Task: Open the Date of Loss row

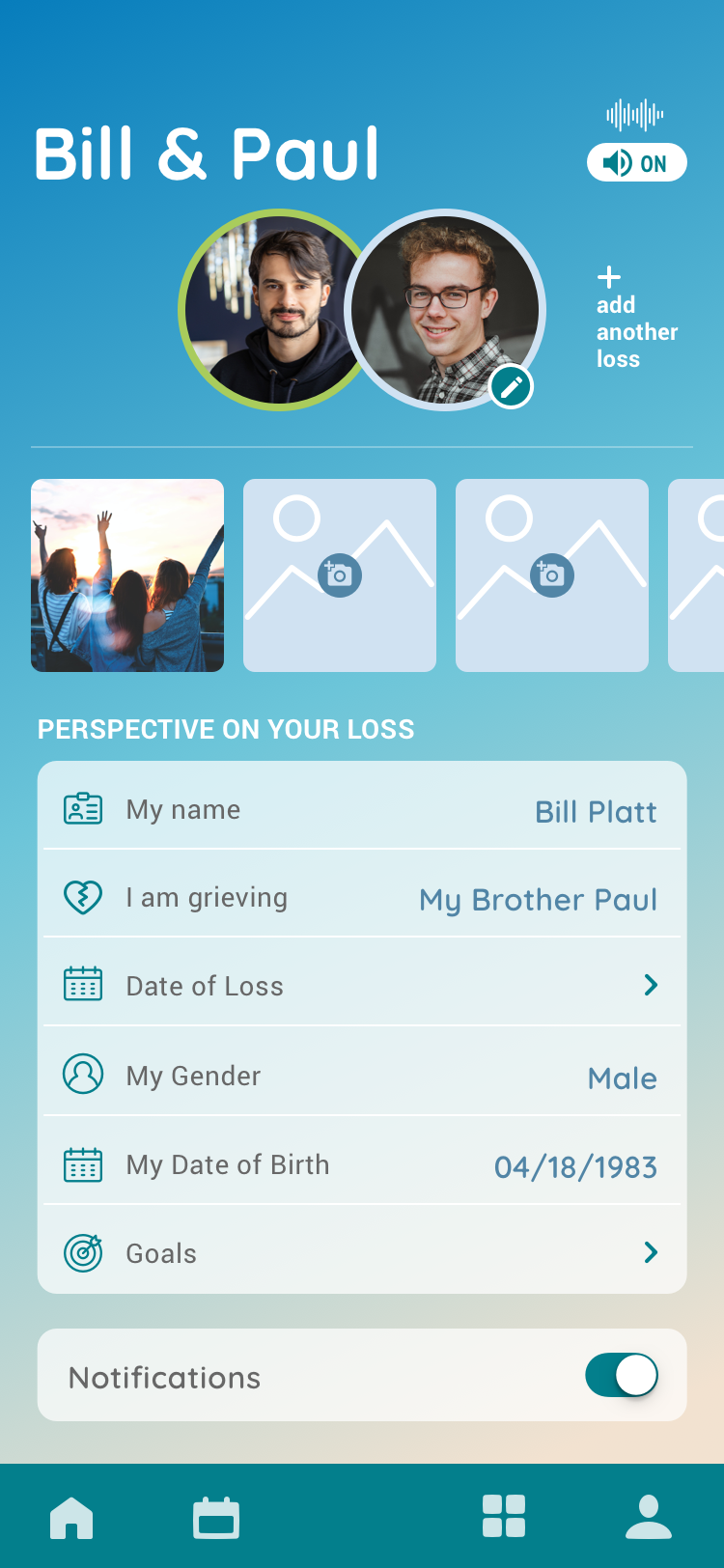Action: (x=362, y=985)
